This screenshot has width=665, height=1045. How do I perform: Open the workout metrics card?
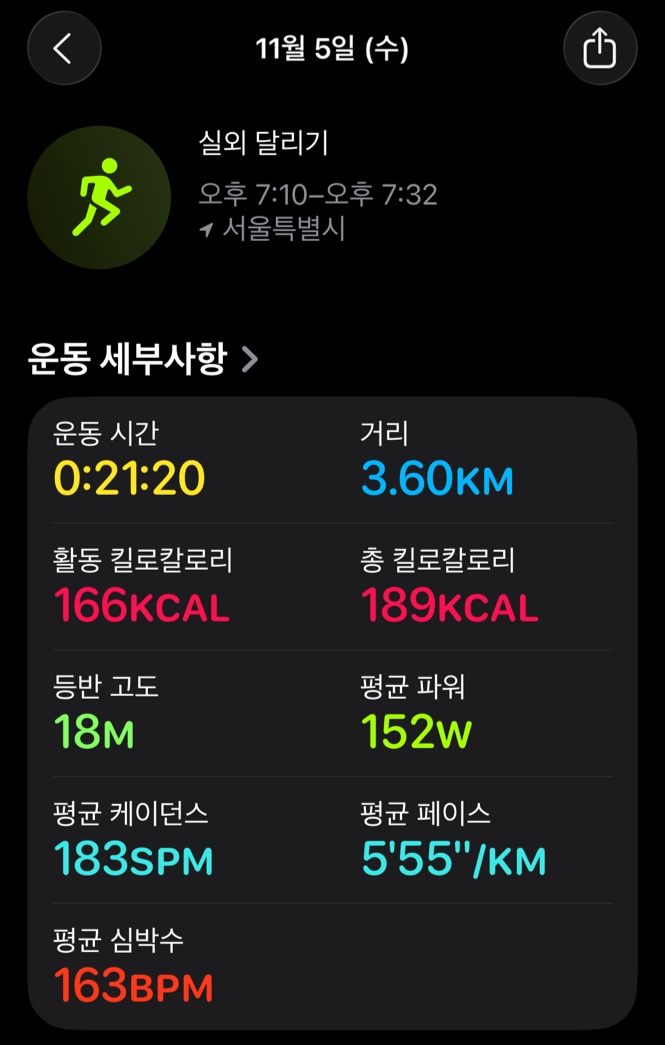[332, 712]
